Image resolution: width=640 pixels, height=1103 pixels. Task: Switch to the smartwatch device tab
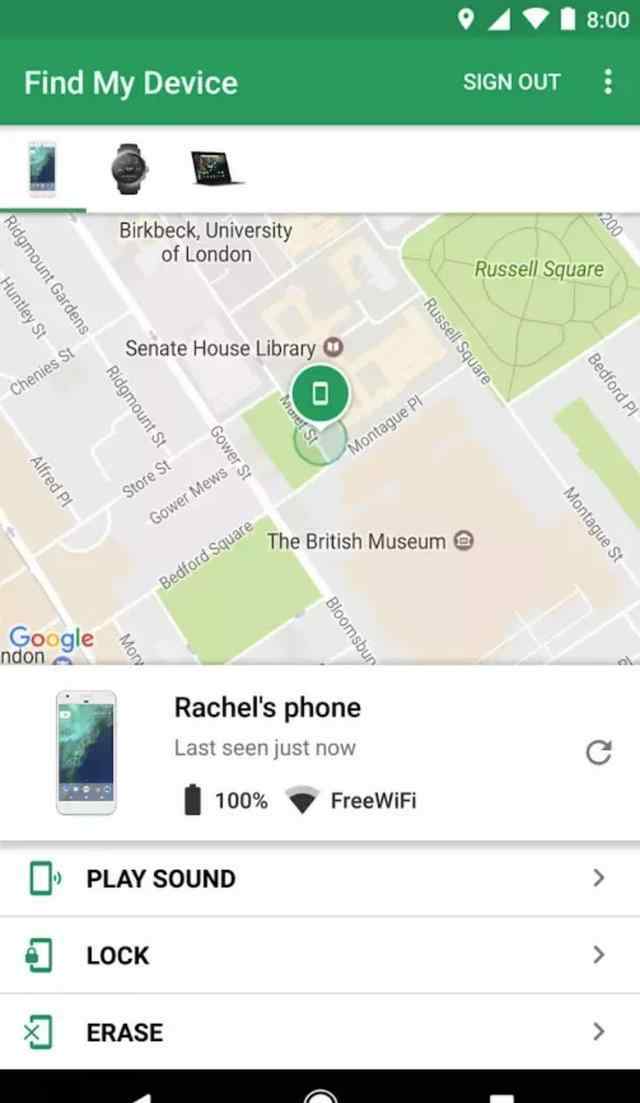pos(129,168)
